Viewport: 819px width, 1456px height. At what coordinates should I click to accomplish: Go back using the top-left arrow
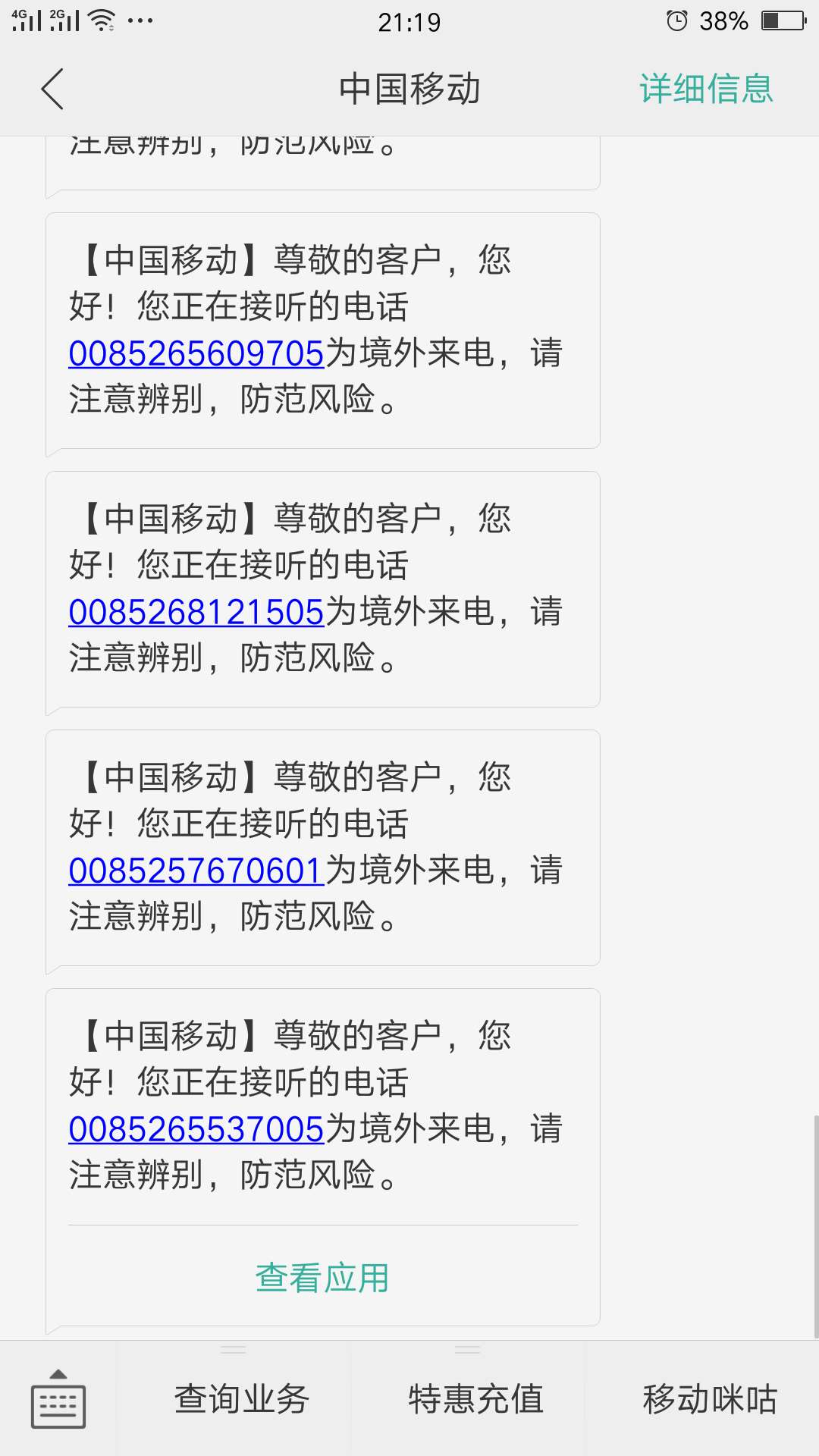pyautogui.click(x=52, y=89)
